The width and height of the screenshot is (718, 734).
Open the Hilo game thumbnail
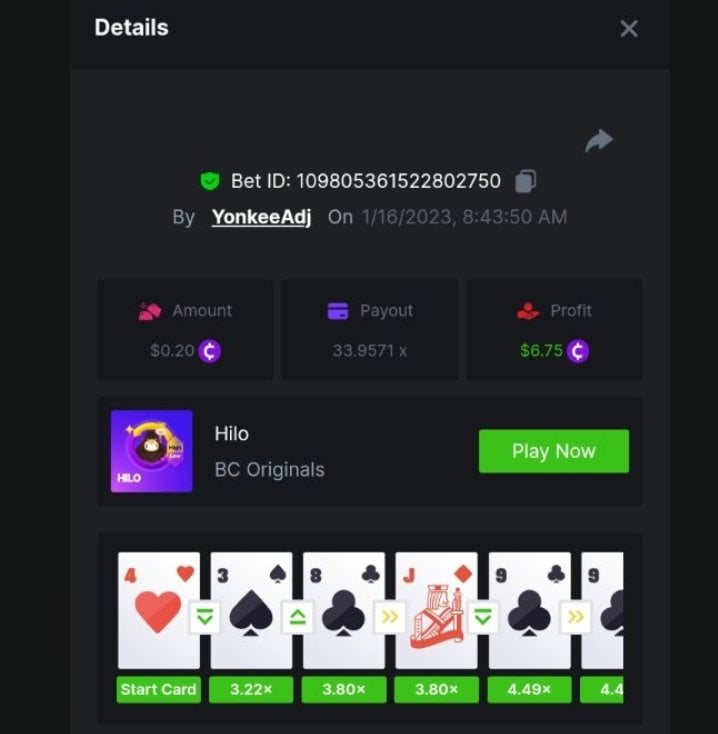(x=151, y=451)
